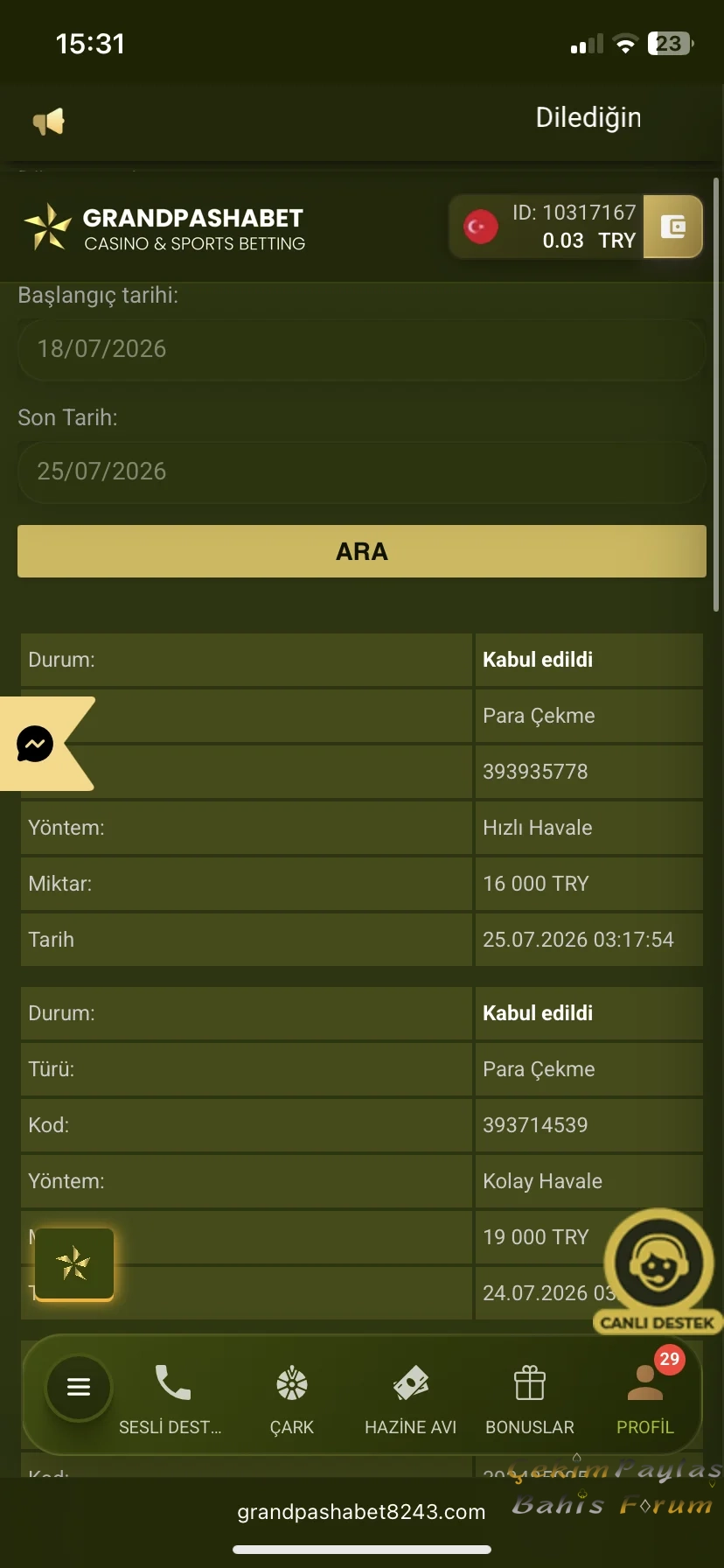Open the Messenger chat bubble
This screenshot has height=1568, width=724.
click(x=35, y=744)
